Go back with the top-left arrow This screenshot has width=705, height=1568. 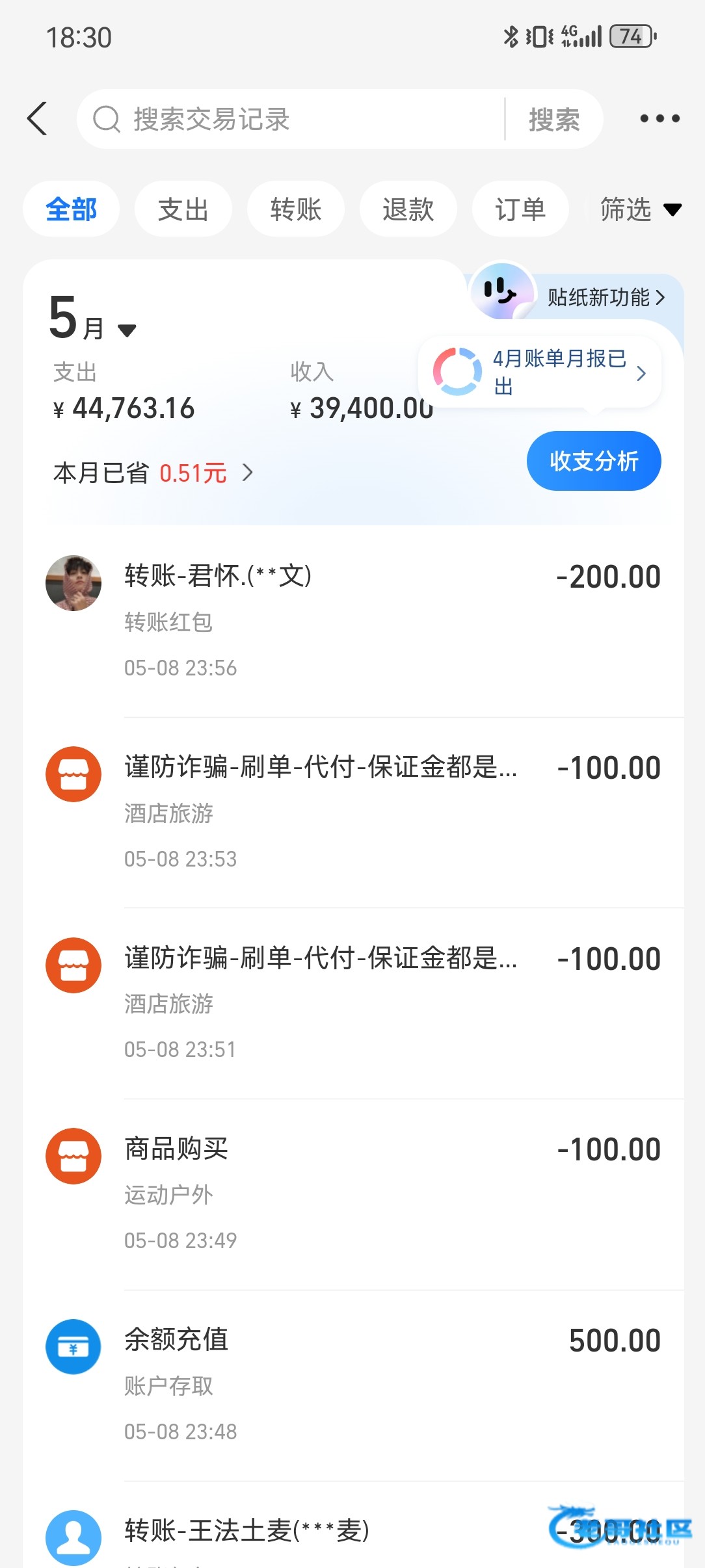38,119
